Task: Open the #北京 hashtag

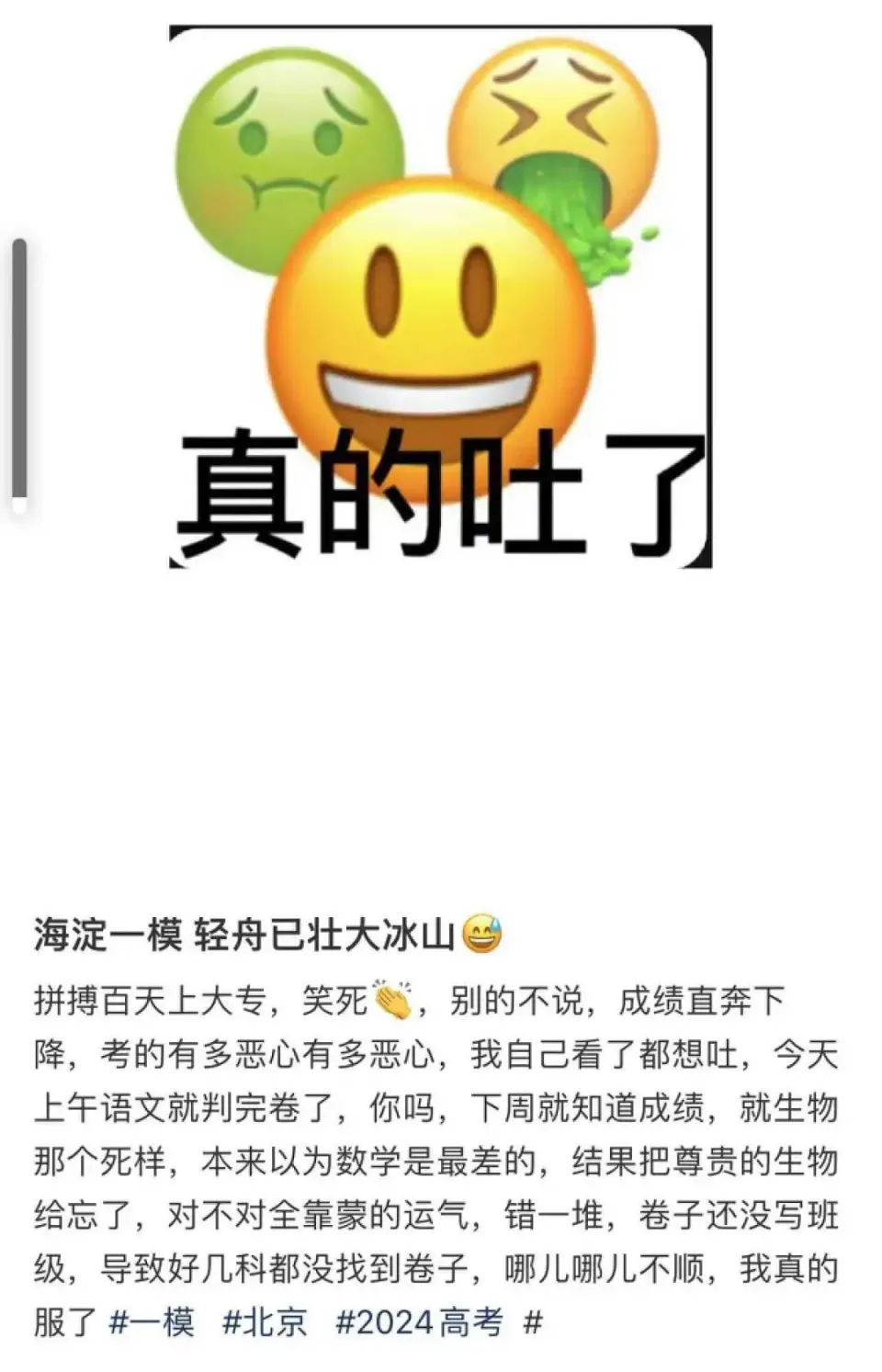Action: 265,1322
